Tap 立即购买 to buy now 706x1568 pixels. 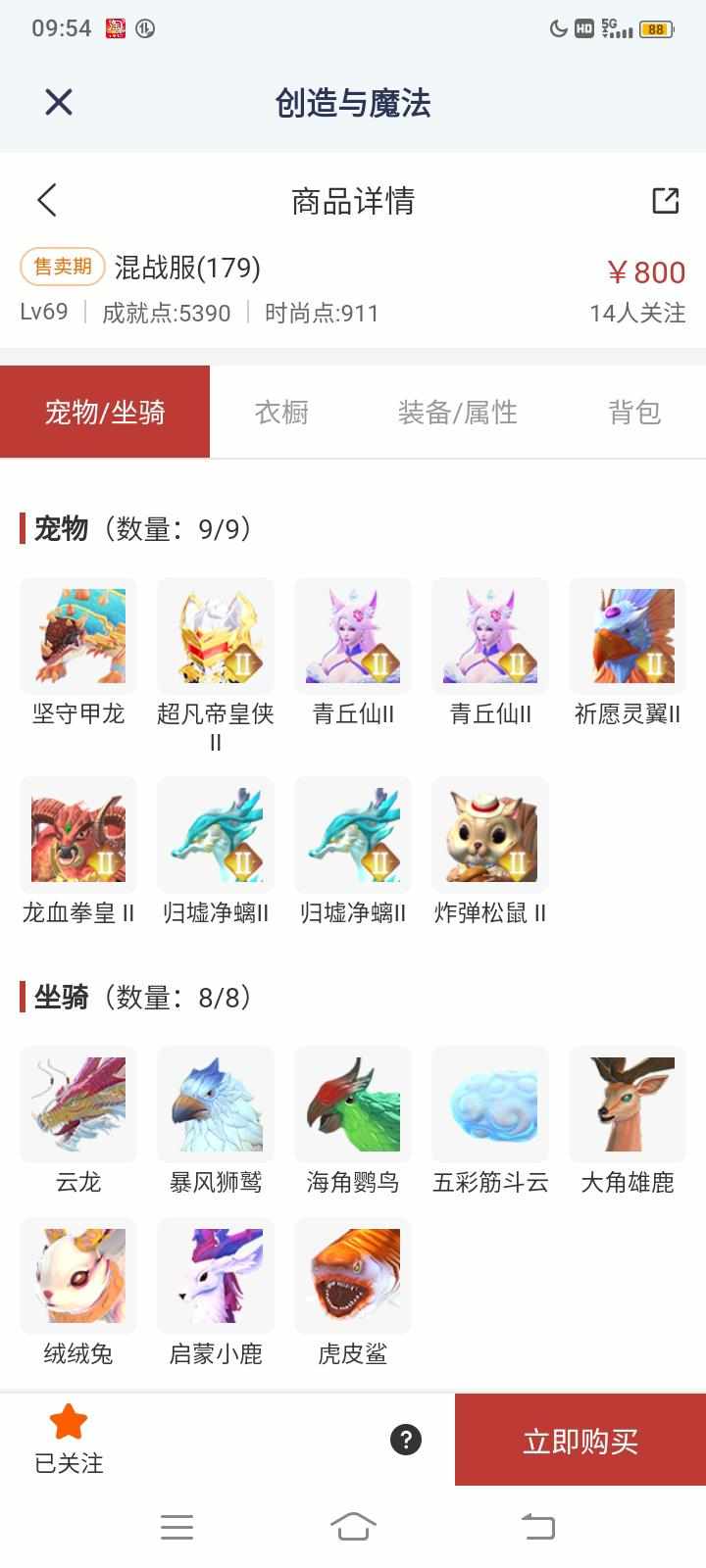click(x=580, y=1441)
